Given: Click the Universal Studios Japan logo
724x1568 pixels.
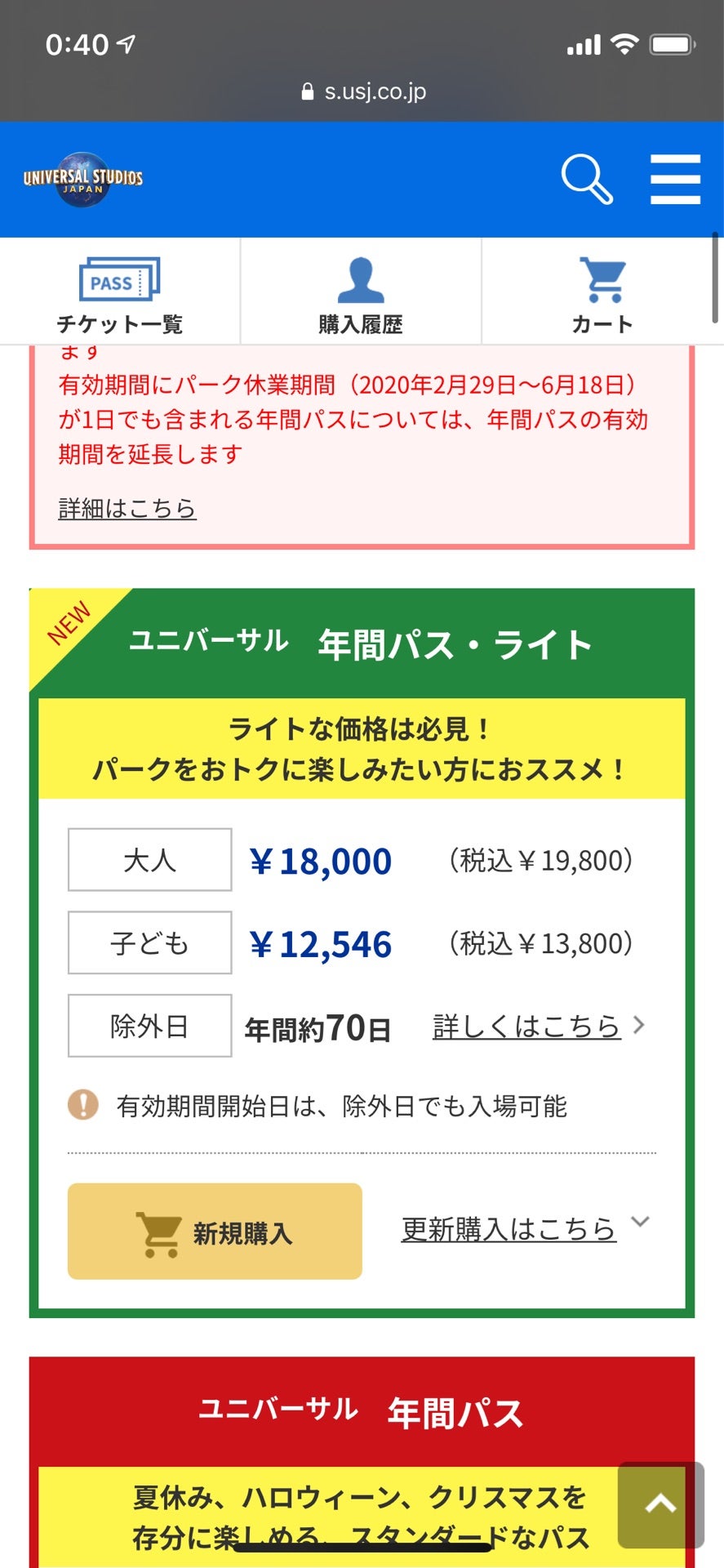Looking at the screenshot, I should [82, 180].
